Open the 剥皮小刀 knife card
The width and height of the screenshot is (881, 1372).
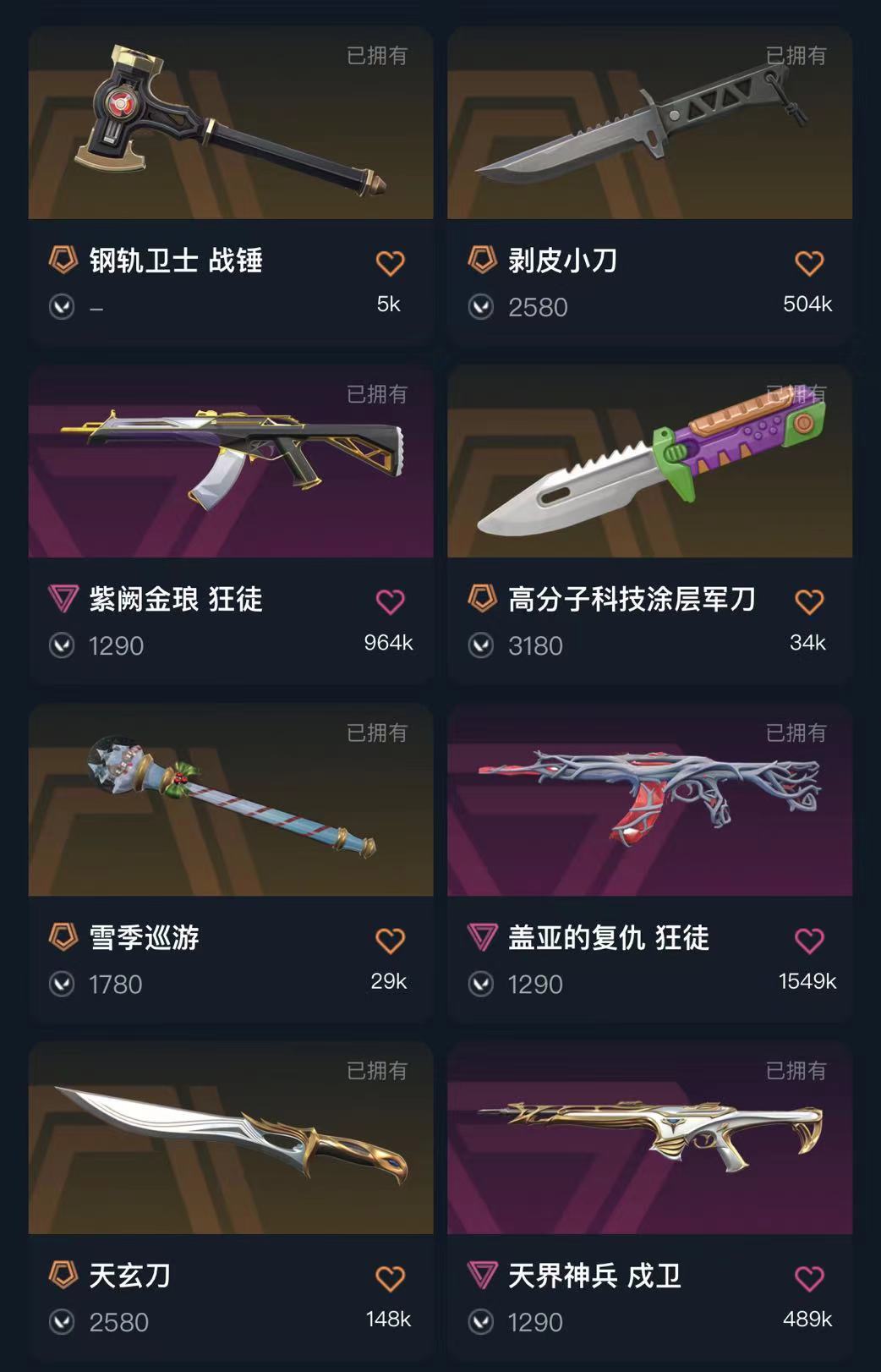[649, 123]
